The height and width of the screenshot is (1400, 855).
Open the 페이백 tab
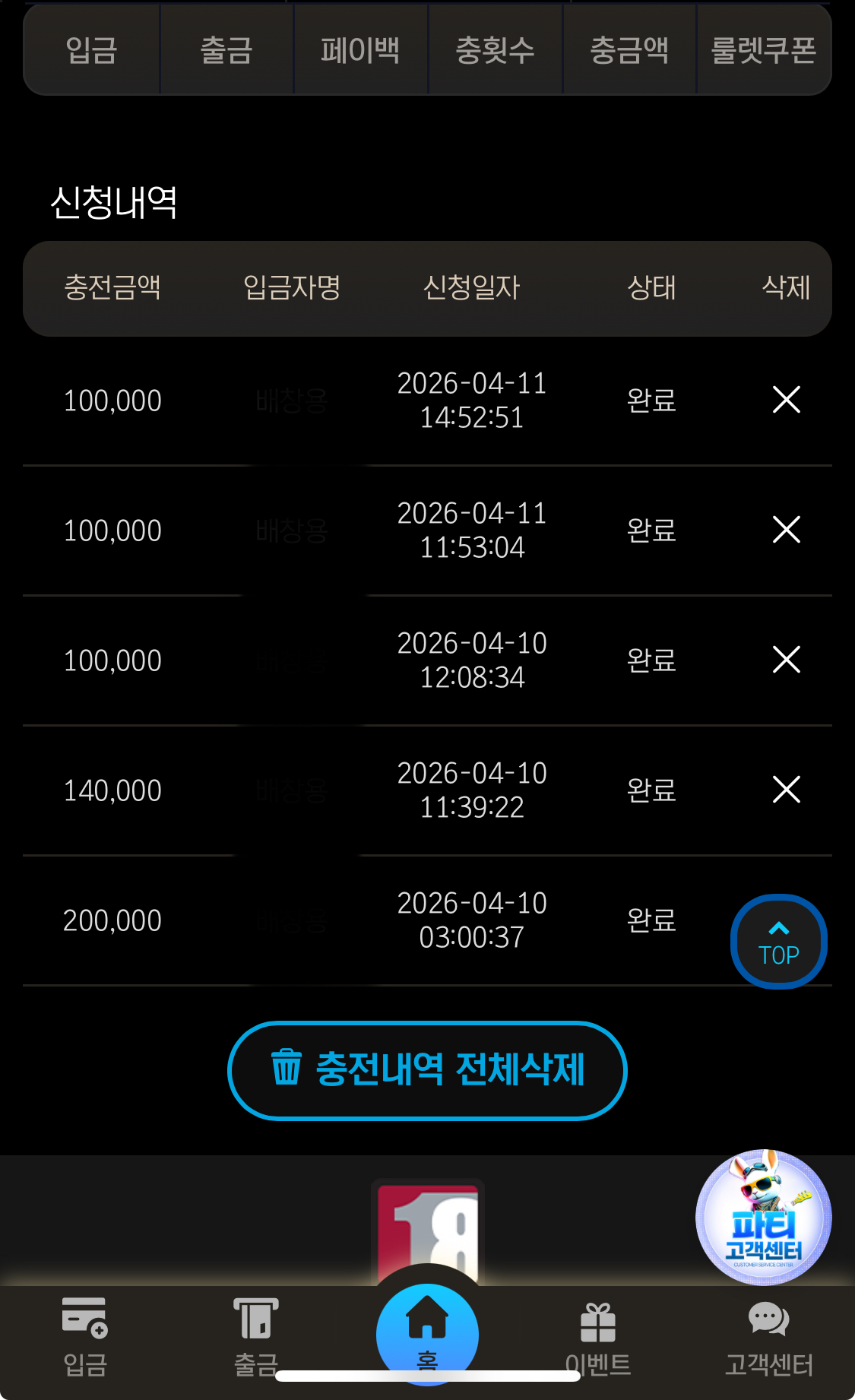click(x=360, y=50)
